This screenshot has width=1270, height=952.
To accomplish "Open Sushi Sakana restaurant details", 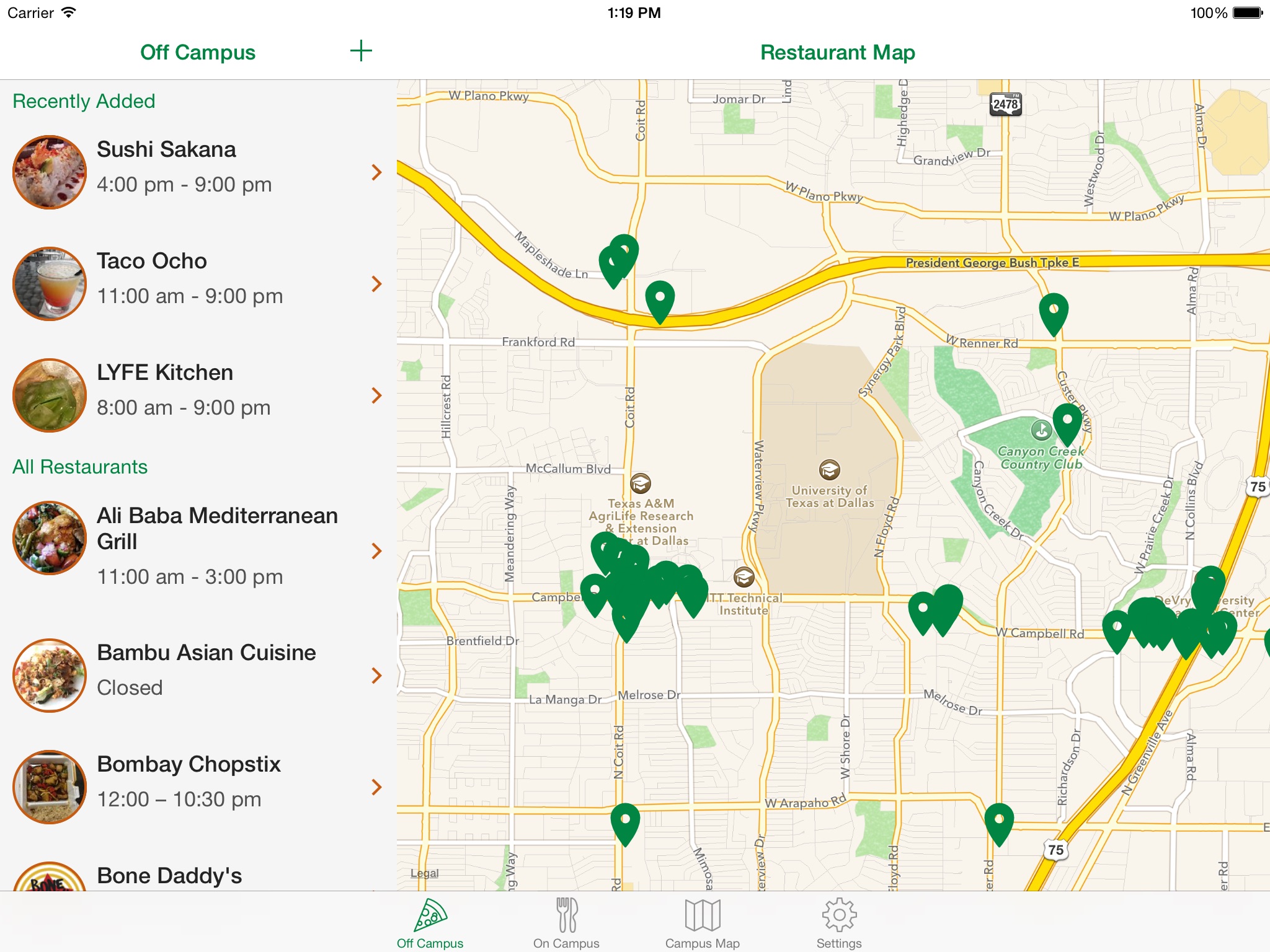I will tap(198, 172).
